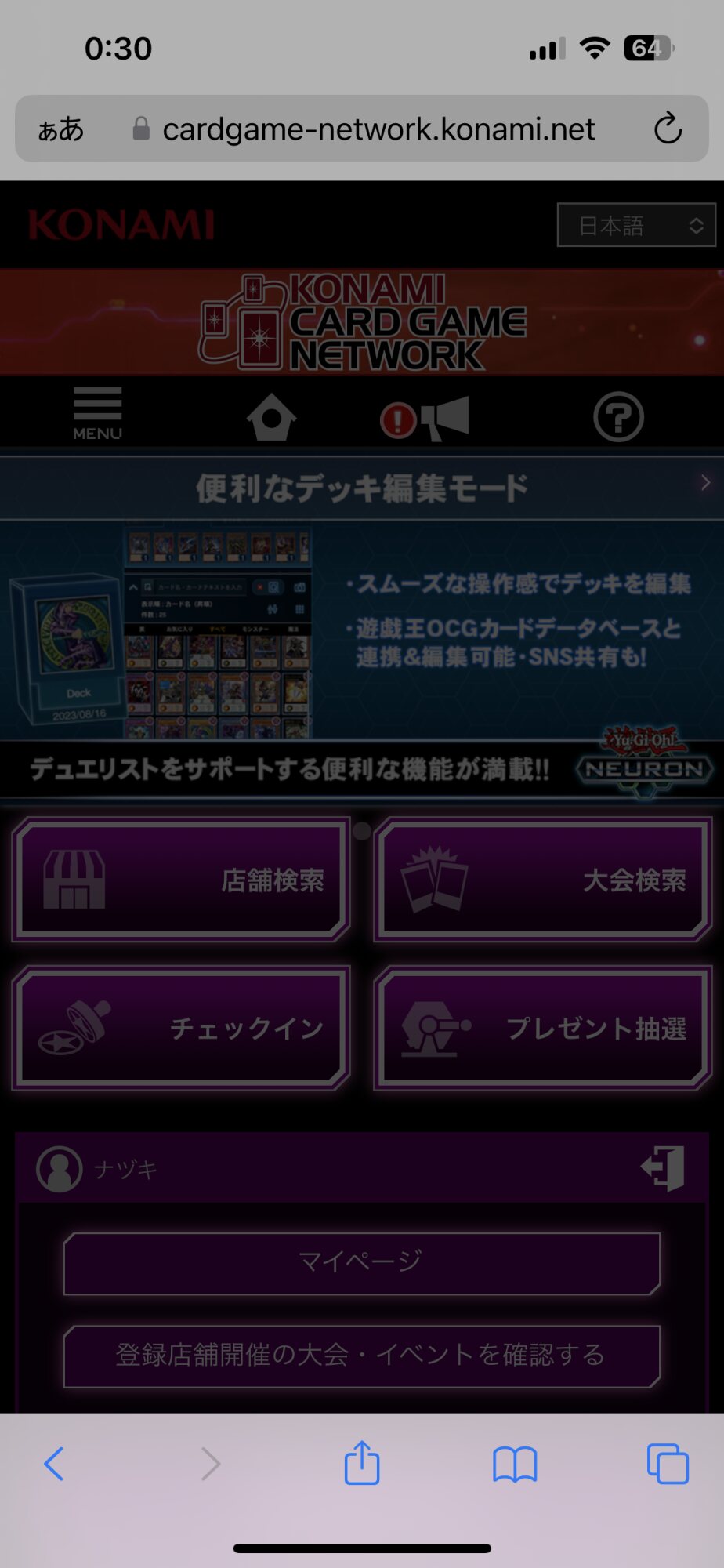724x1568 pixels.
Task: Open マイページ
Action: (362, 1262)
